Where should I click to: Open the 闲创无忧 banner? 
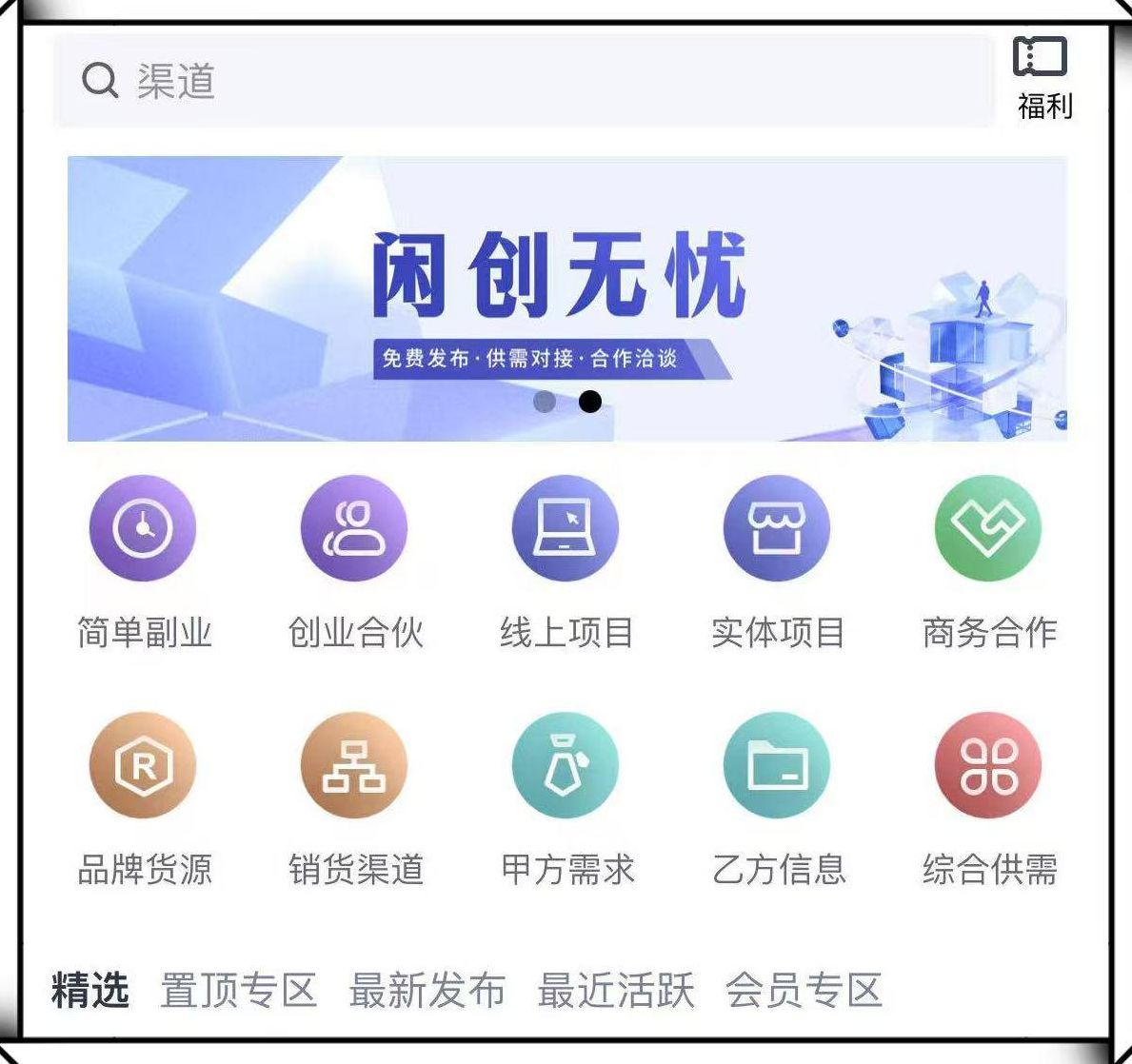tap(566, 298)
